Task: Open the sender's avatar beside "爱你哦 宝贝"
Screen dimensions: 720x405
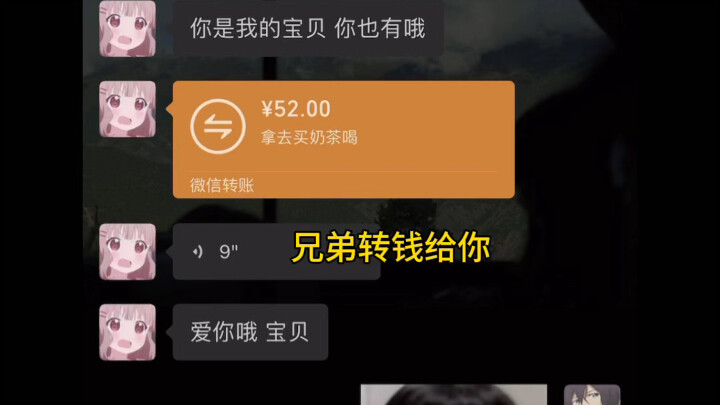Action: coord(127,332)
